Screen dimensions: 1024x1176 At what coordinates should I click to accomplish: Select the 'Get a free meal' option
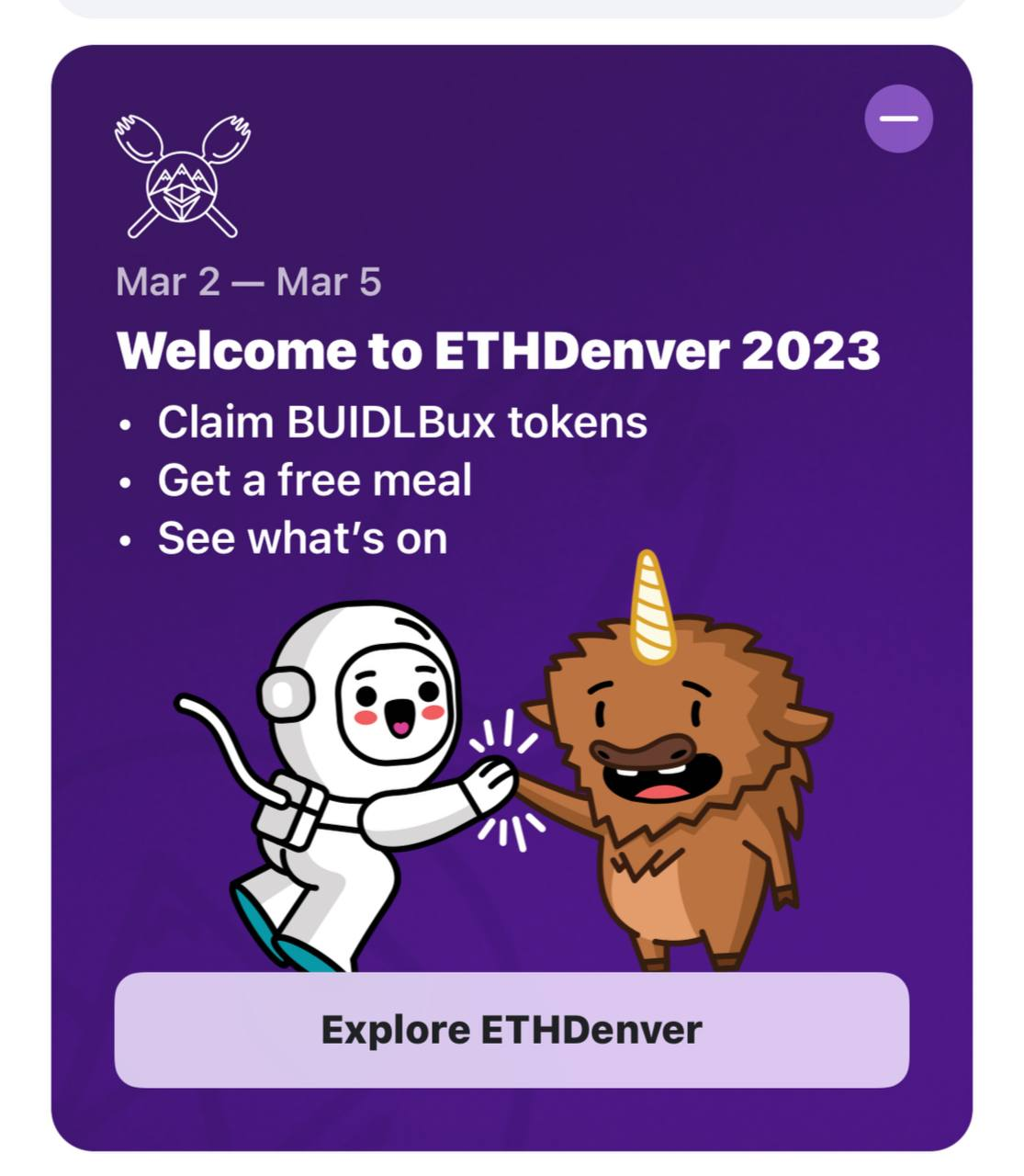[x=315, y=479]
